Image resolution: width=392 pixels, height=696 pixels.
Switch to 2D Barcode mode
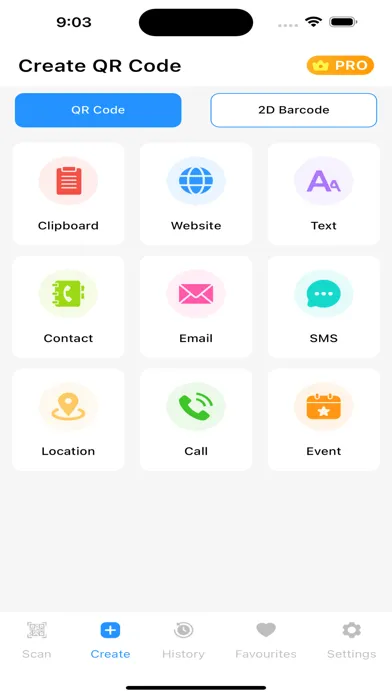click(x=293, y=110)
